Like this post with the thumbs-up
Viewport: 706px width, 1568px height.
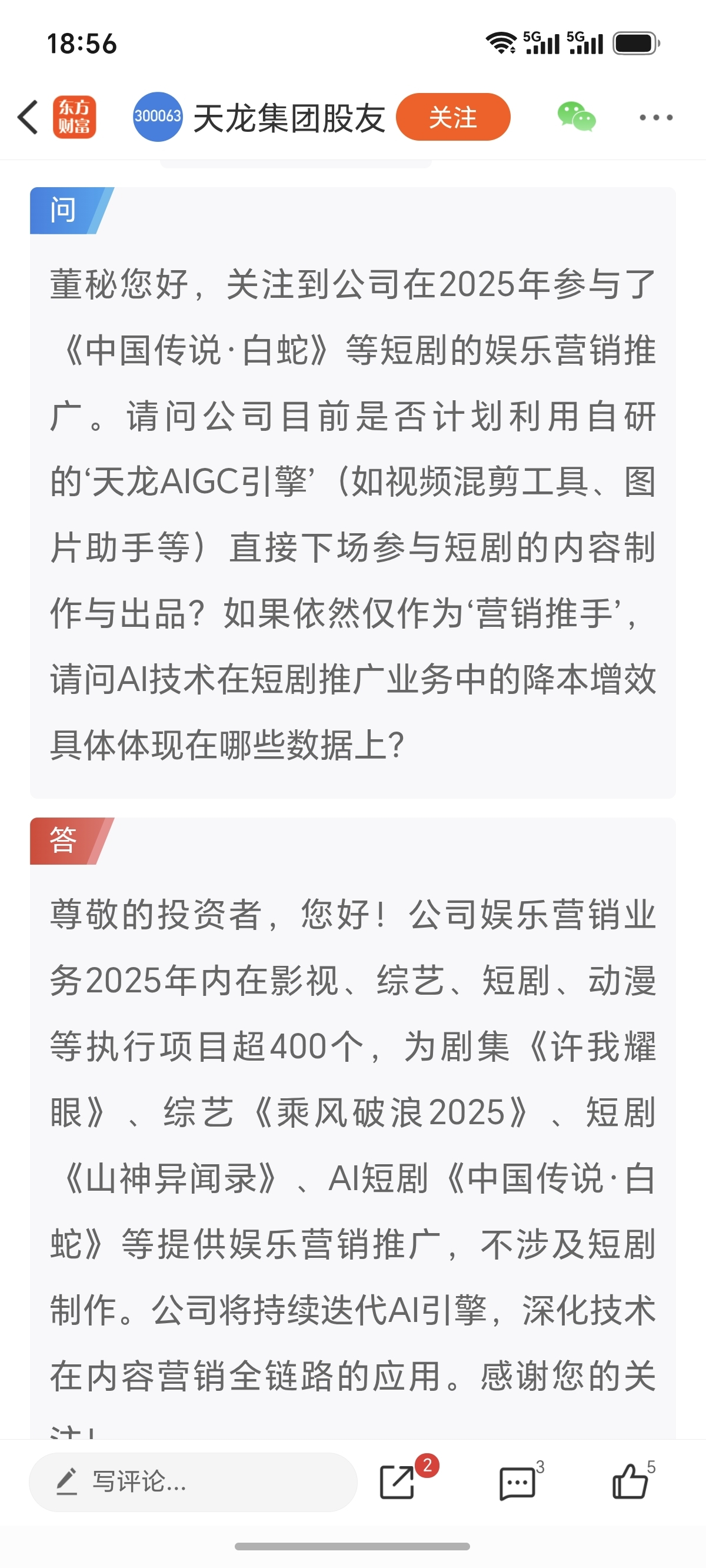click(x=631, y=1480)
